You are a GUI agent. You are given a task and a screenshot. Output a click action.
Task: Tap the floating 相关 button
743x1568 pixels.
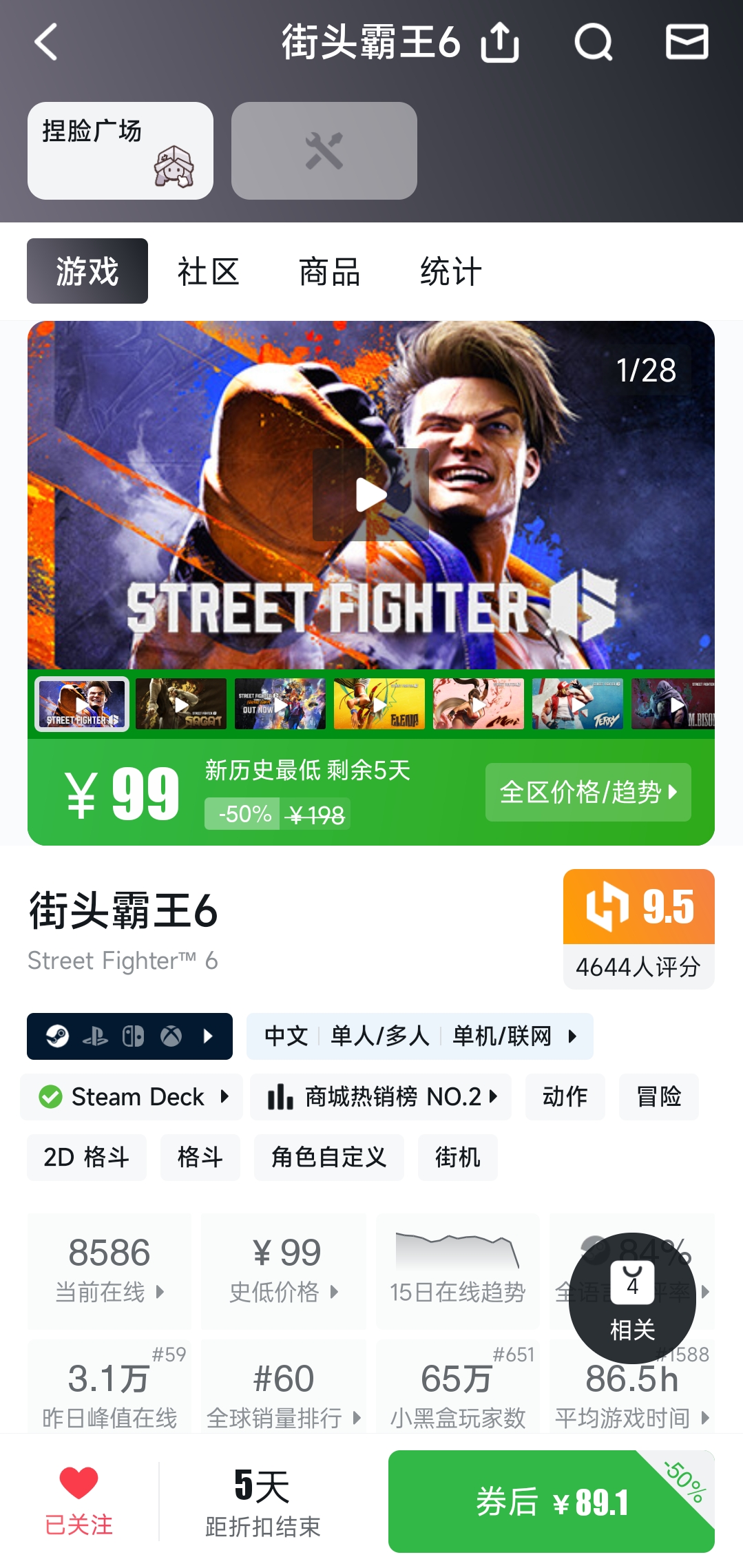point(632,1297)
